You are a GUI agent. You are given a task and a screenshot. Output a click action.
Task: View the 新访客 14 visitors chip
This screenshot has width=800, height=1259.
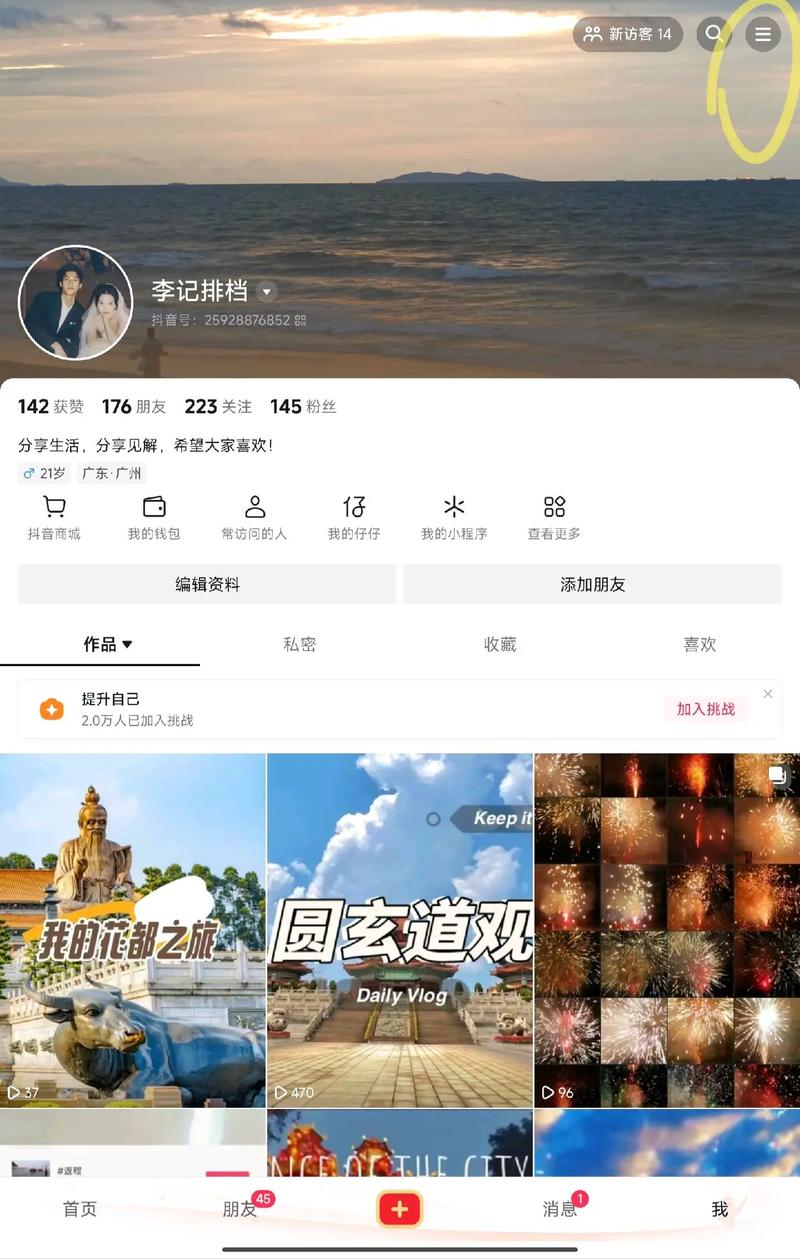[x=628, y=34]
